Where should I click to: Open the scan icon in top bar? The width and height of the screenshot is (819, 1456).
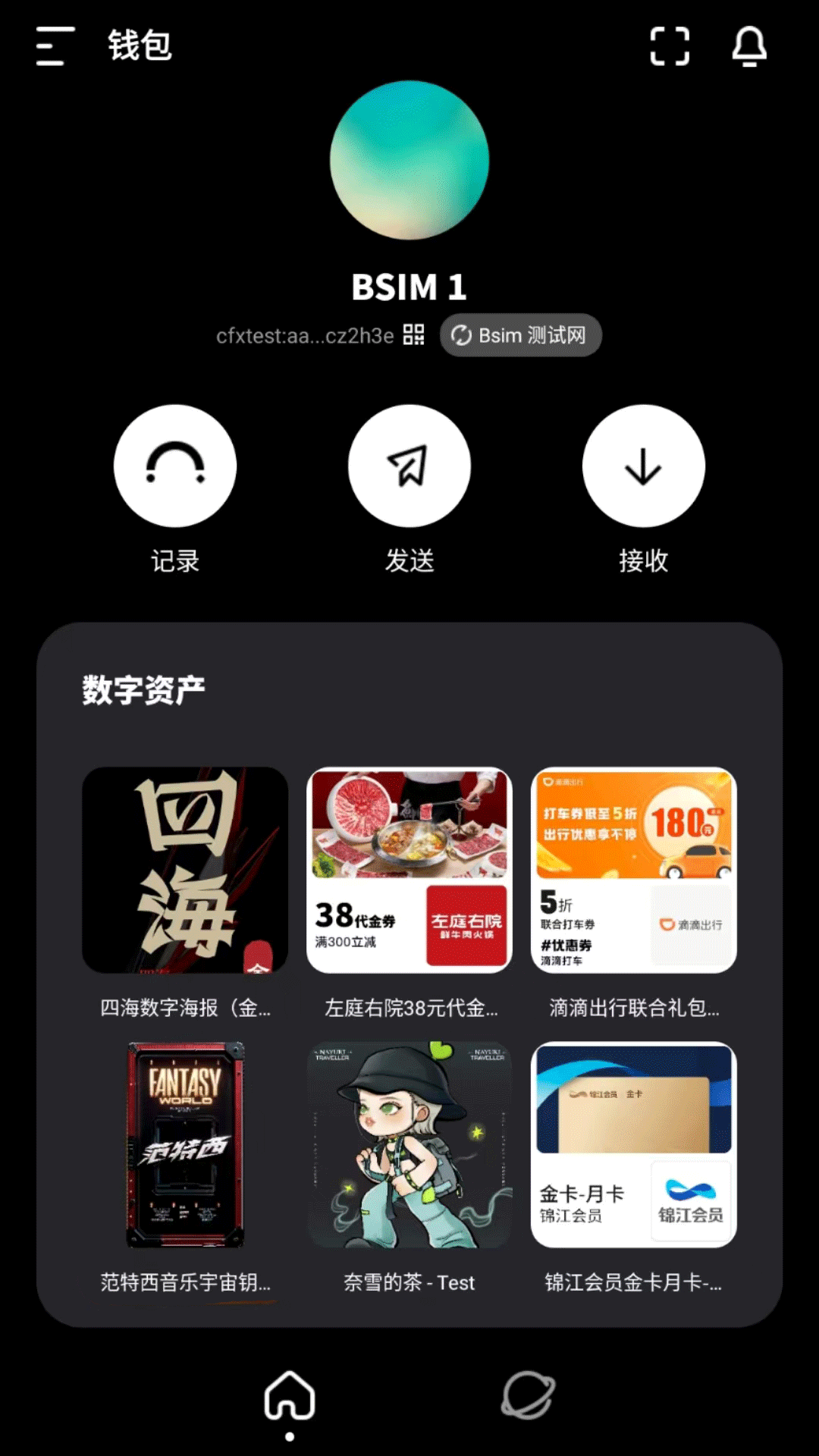click(670, 47)
